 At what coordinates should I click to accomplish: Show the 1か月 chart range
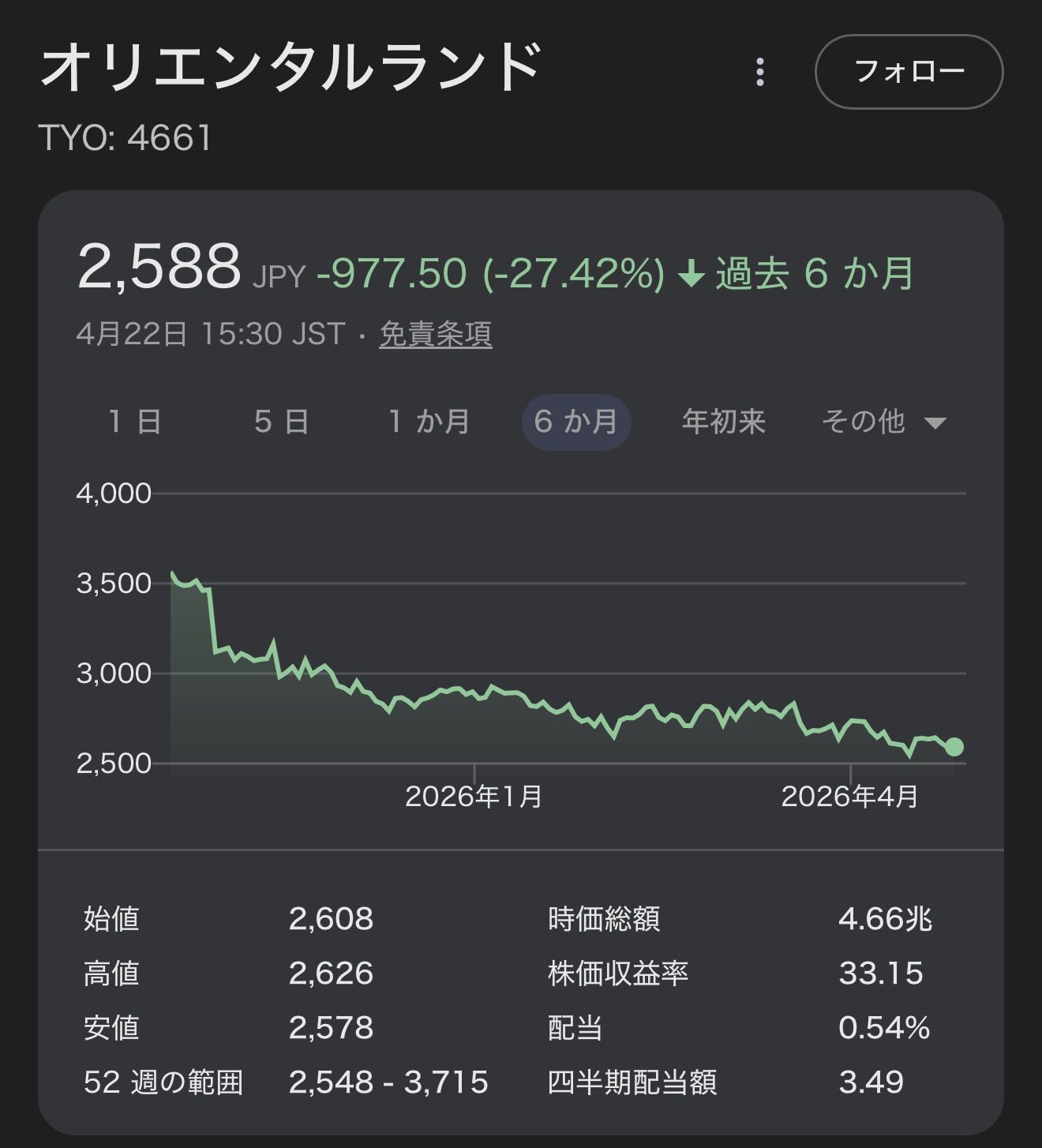(429, 422)
